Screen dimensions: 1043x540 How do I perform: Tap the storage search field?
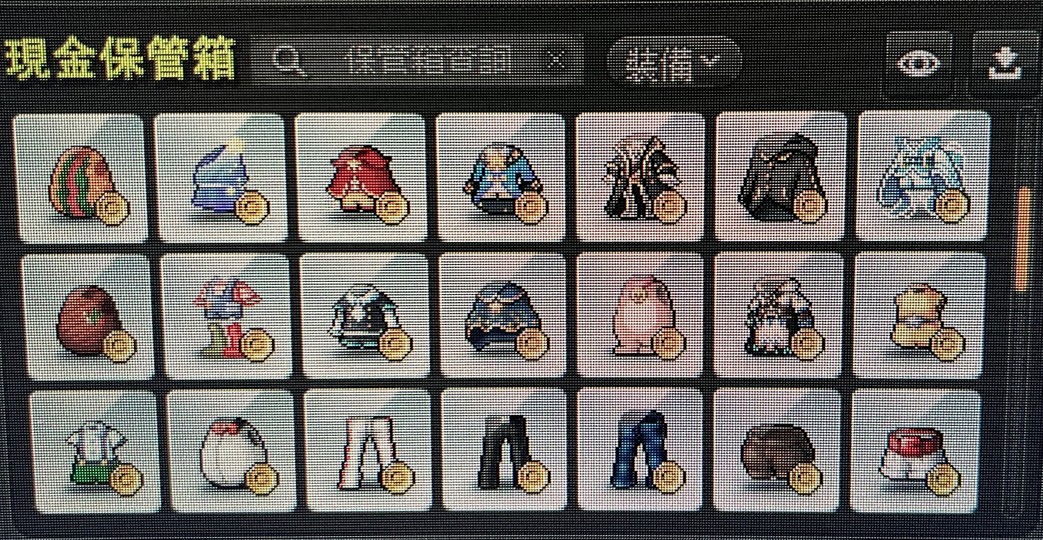click(x=430, y=62)
